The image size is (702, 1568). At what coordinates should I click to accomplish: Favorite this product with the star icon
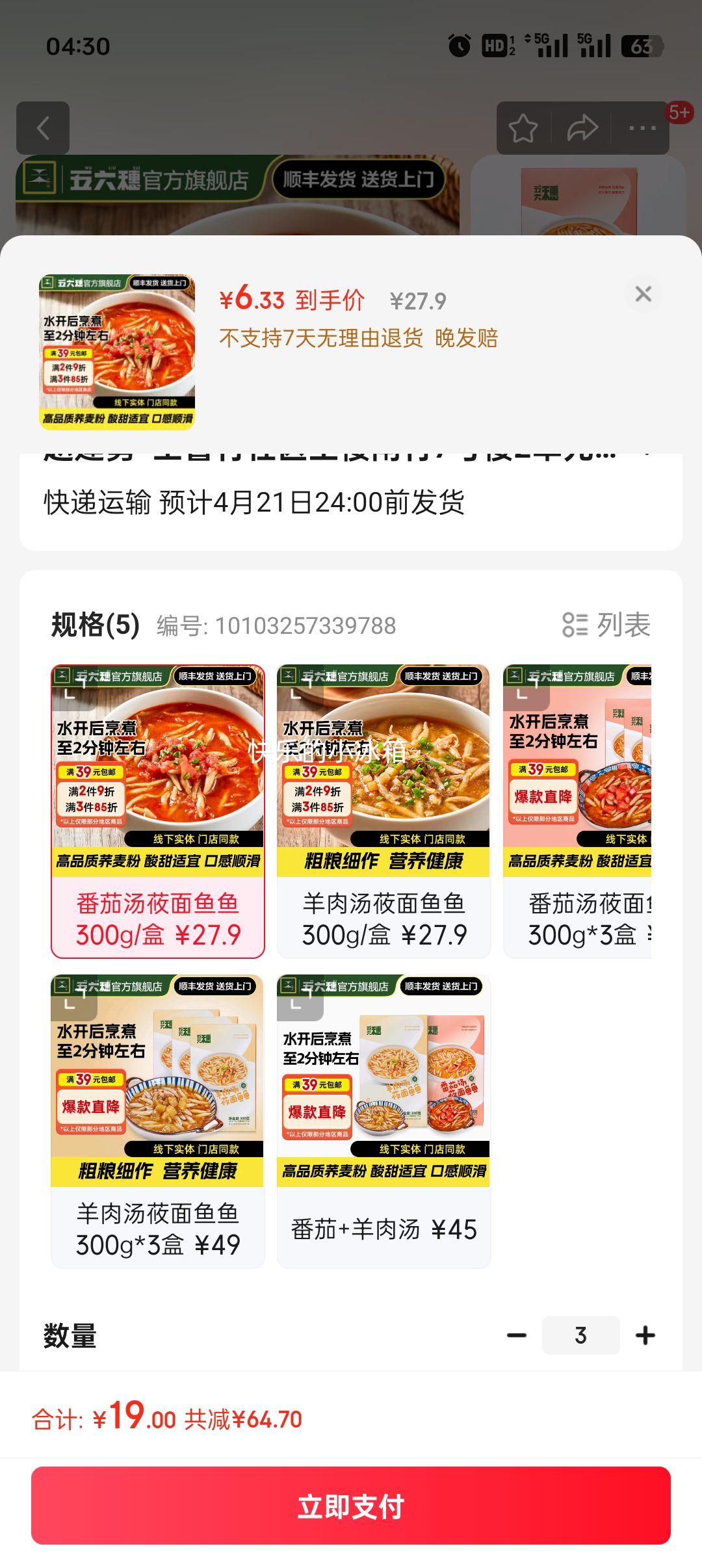point(523,128)
